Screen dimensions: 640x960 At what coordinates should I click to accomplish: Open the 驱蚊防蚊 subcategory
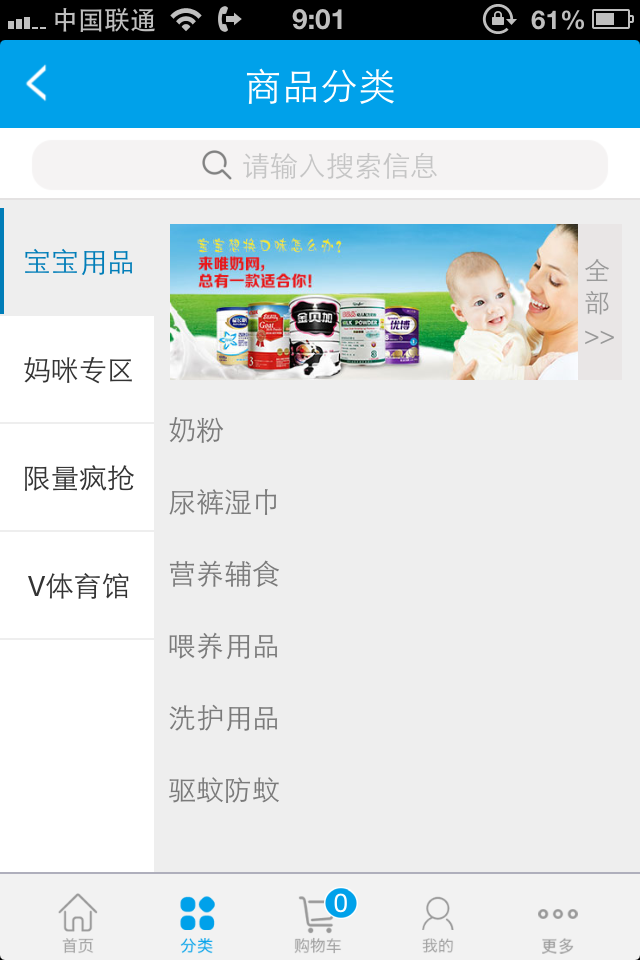224,791
